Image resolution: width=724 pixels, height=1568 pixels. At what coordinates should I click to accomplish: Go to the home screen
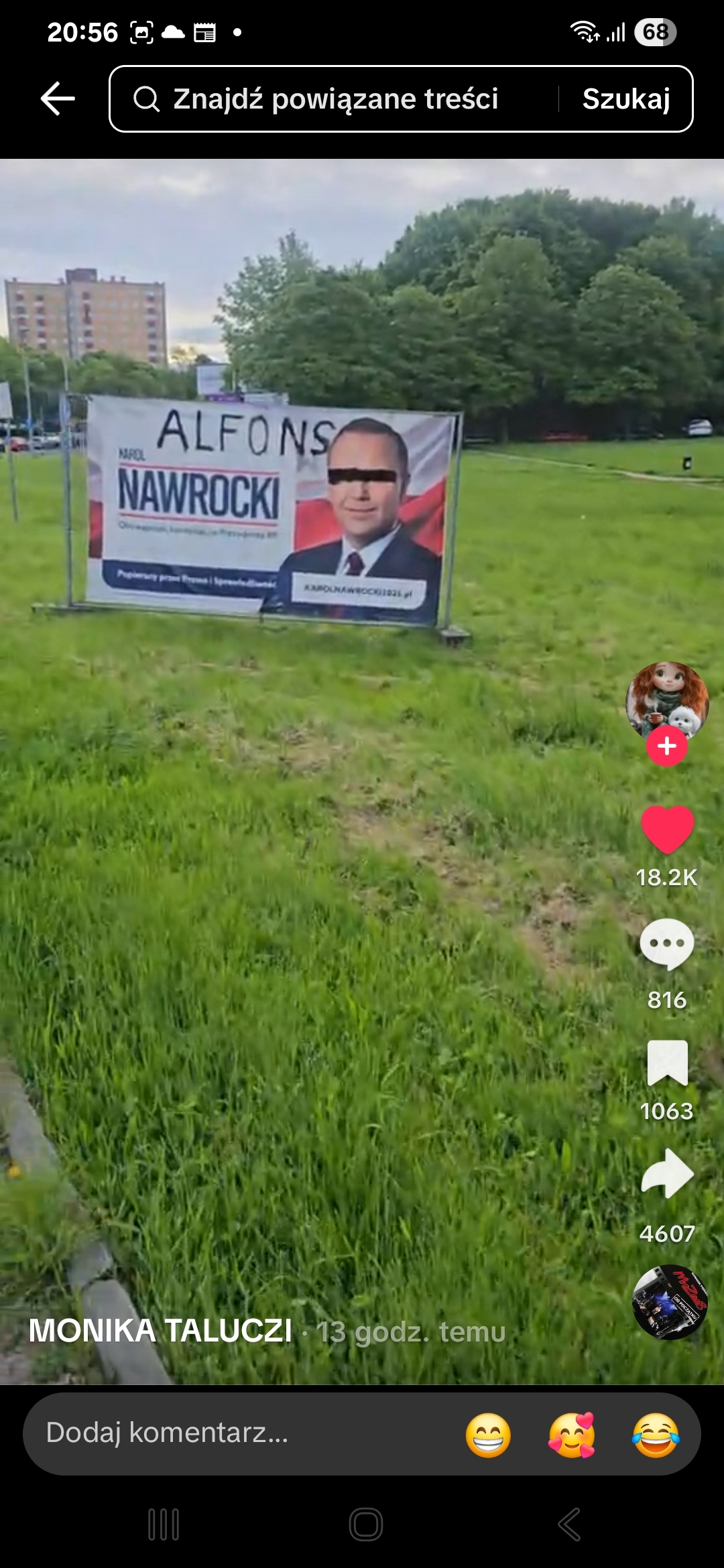tap(366, 1524)
